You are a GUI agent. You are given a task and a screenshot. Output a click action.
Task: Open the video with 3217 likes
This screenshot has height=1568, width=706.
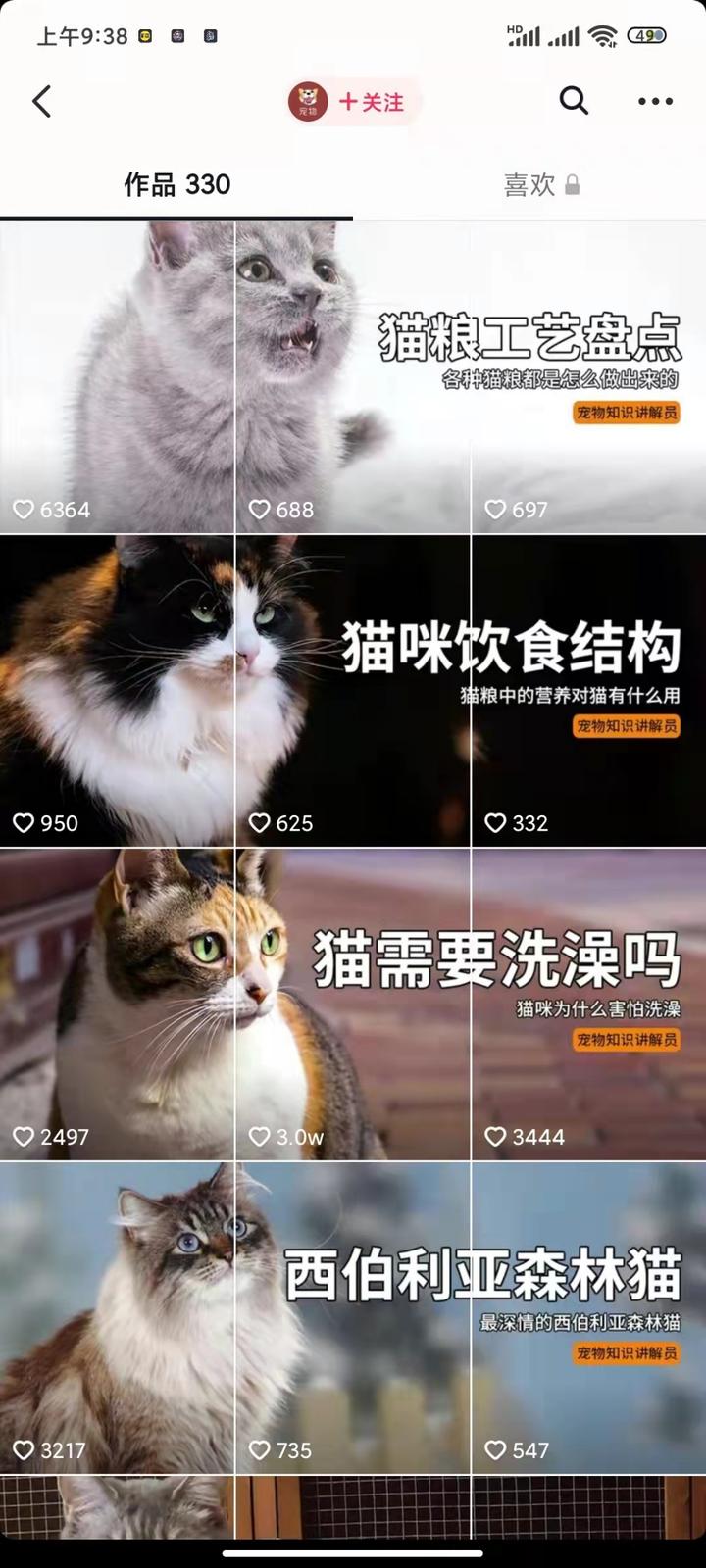click(x=117, y=1318)
